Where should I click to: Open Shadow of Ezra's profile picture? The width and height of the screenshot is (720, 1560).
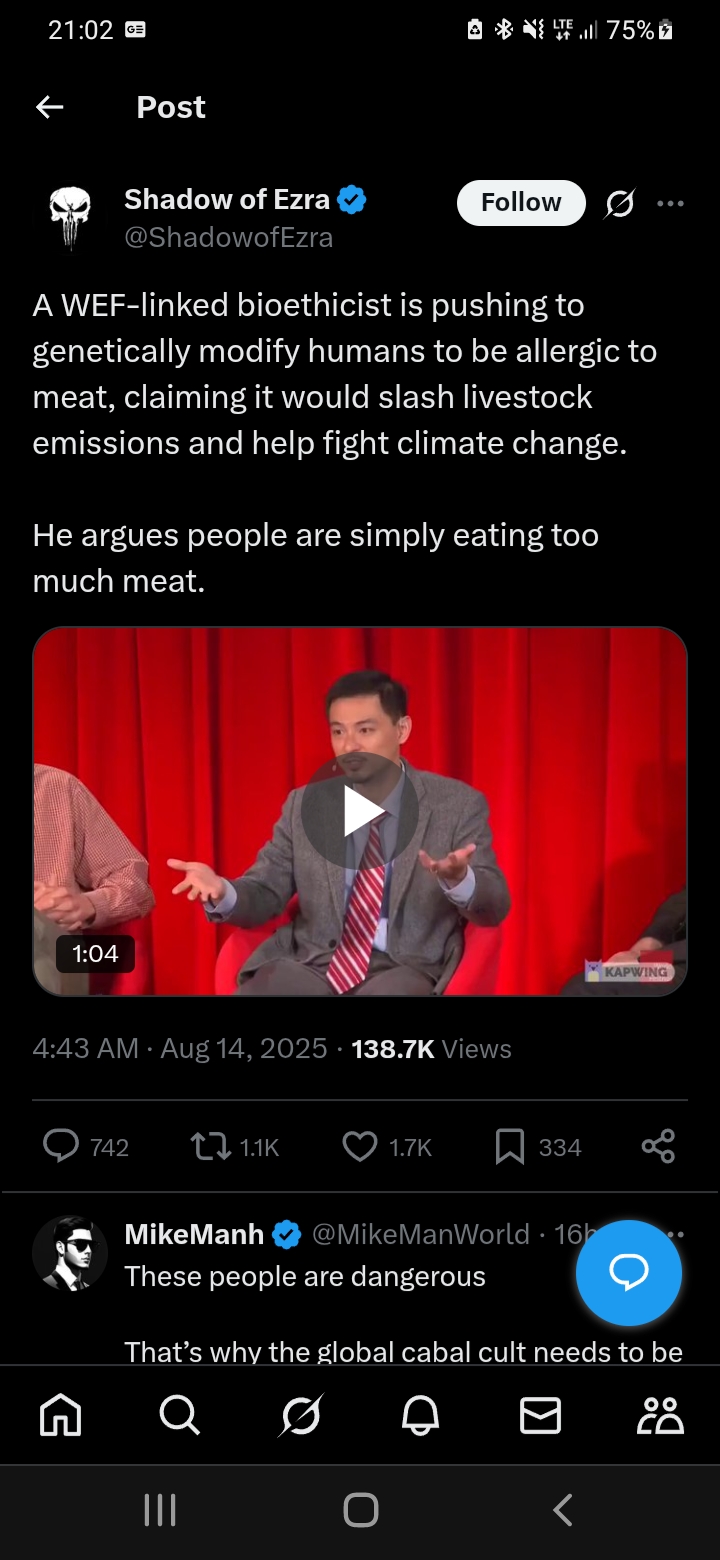tap(70, 217)
